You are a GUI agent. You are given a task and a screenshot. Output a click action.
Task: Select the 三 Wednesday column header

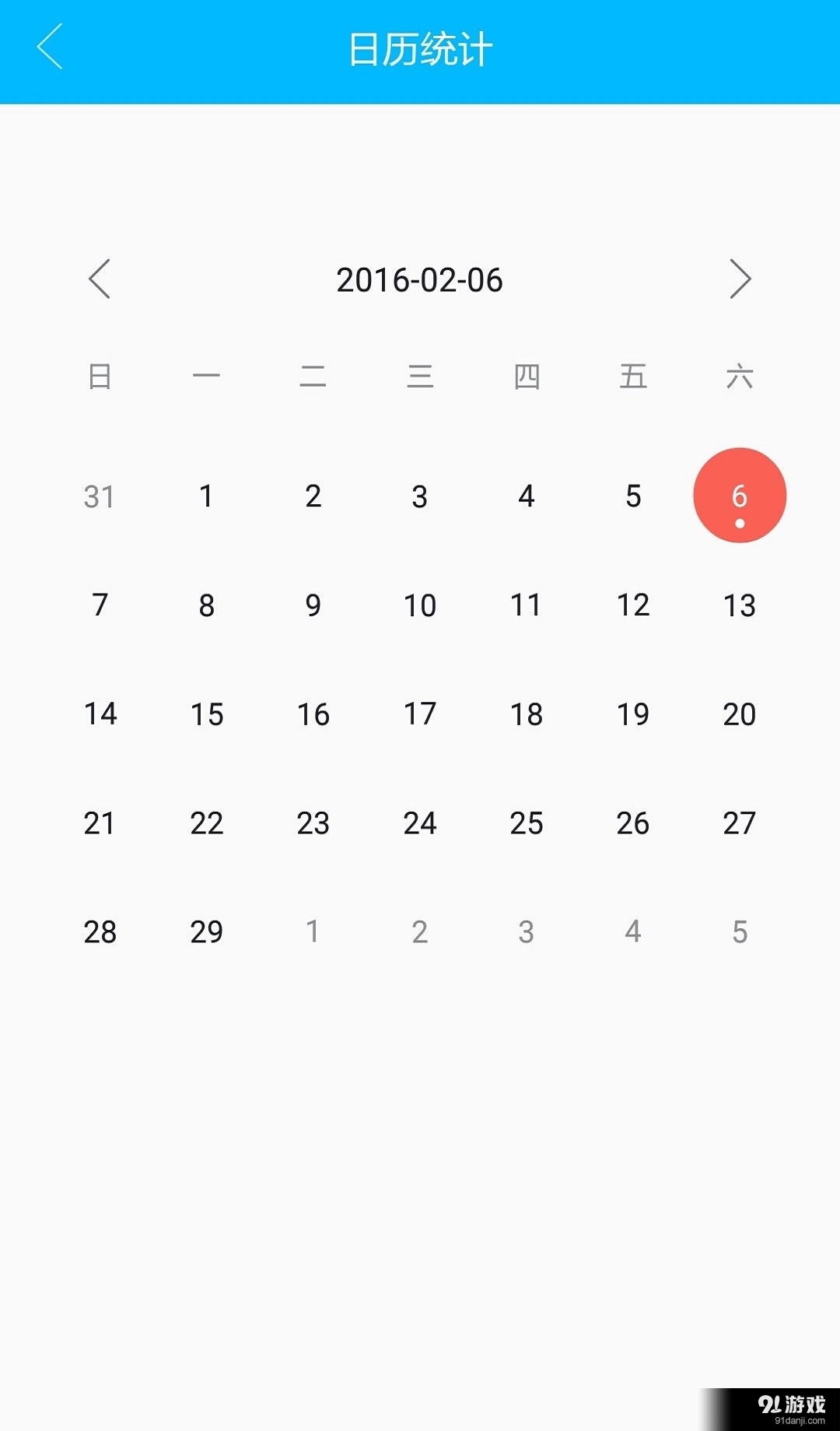[x=419, y=376]
